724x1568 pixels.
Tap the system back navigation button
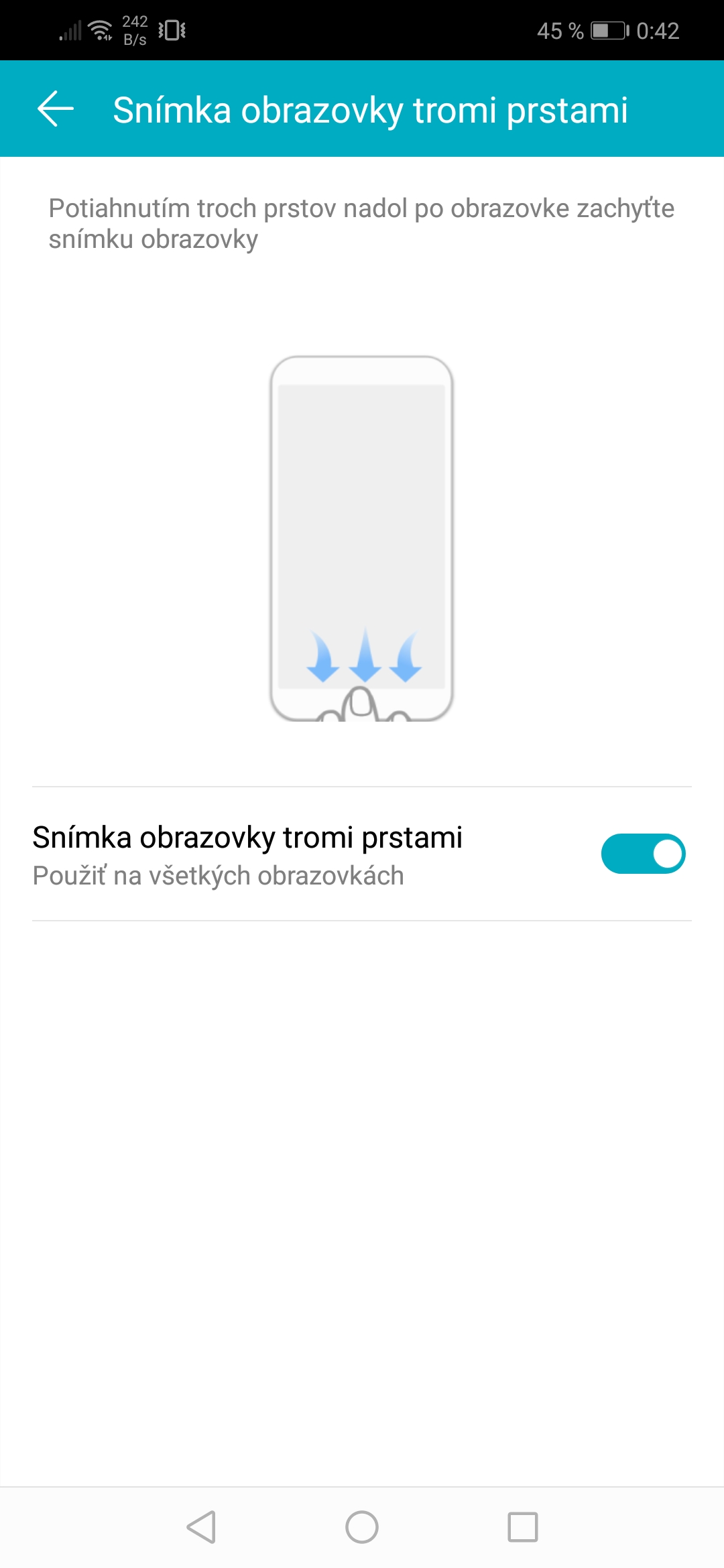pos(201,1527)
